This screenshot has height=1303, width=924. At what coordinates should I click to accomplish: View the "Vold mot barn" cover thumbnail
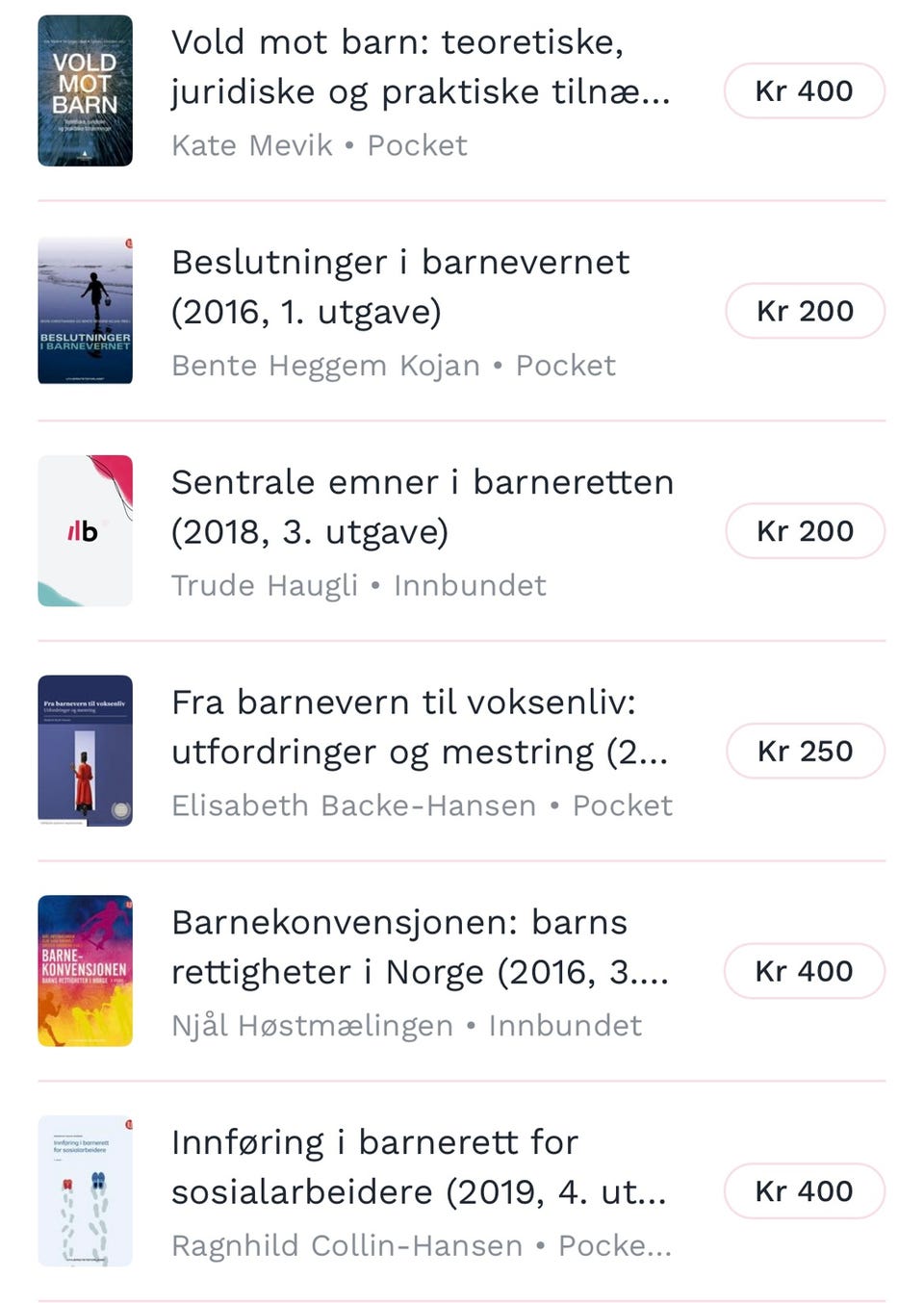(x=85, y=90)
